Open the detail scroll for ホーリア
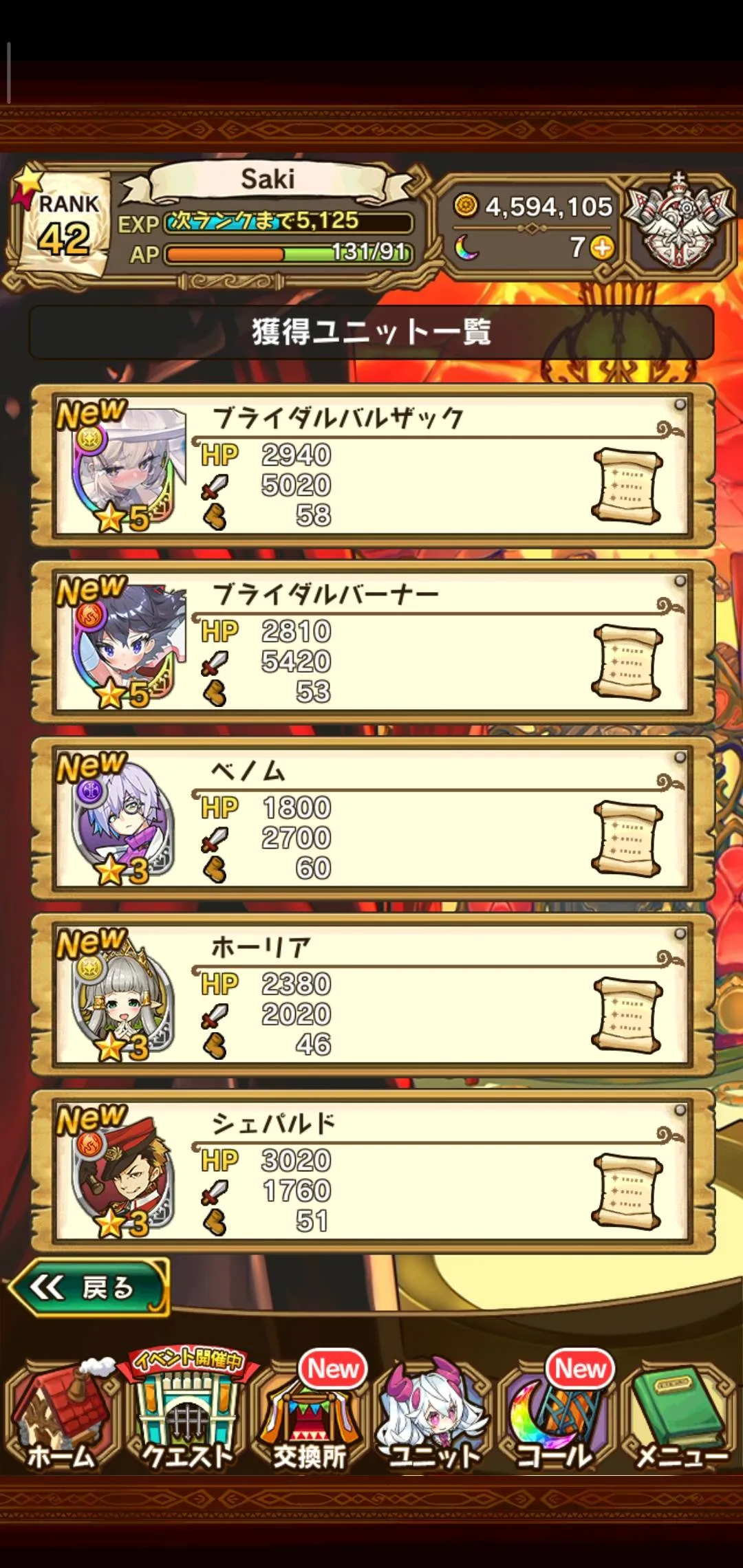 (x=627, y=1014)
